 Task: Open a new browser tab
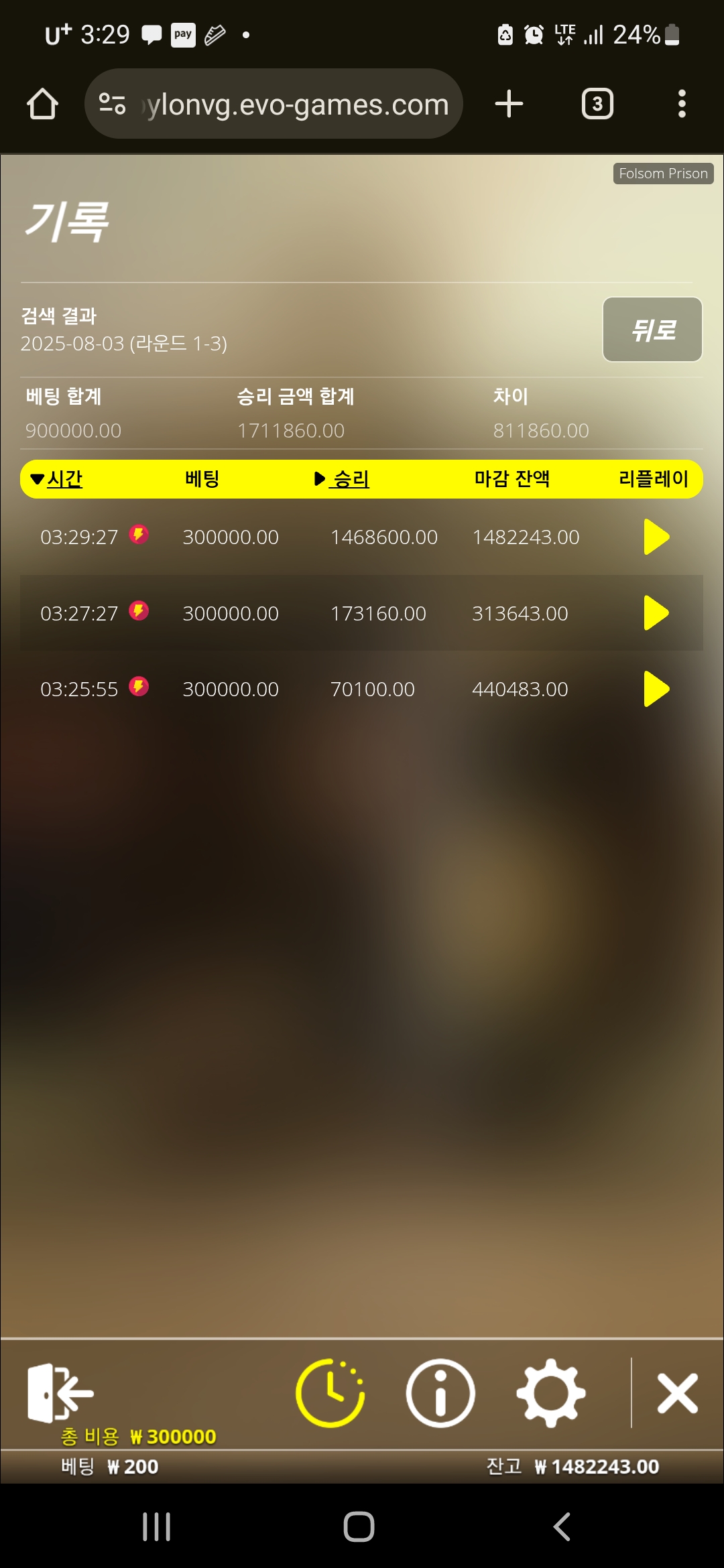(509, 105)
